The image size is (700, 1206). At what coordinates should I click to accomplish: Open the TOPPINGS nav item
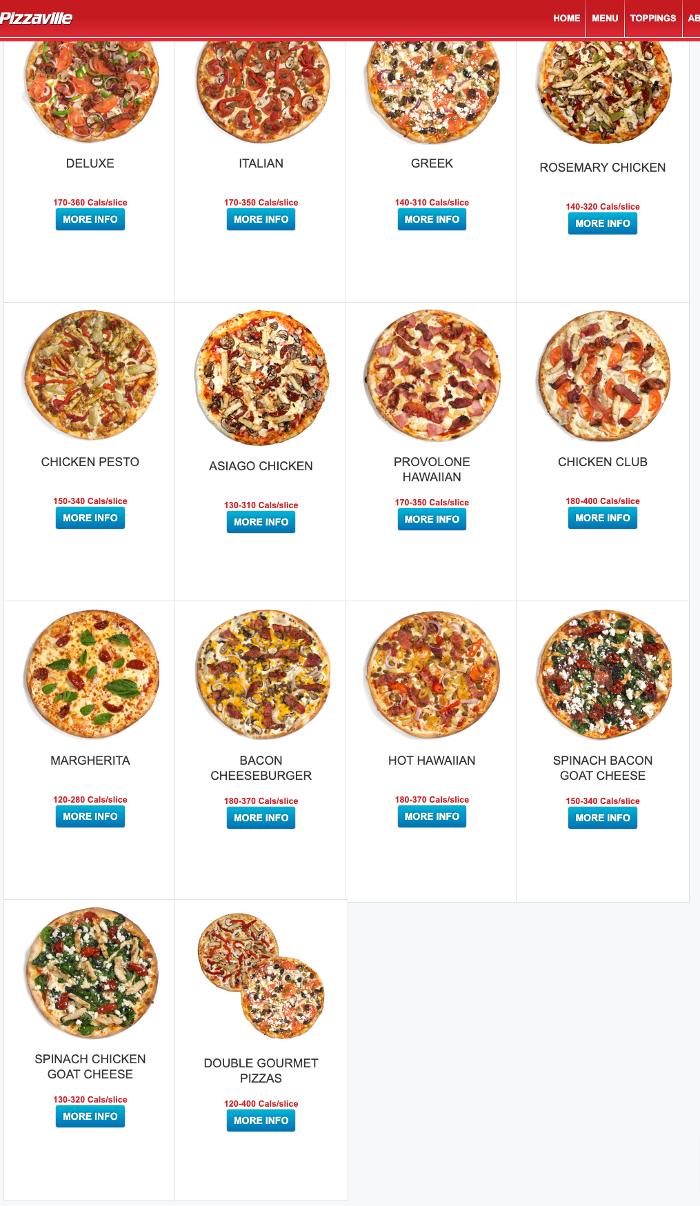(x=653, y=18)
